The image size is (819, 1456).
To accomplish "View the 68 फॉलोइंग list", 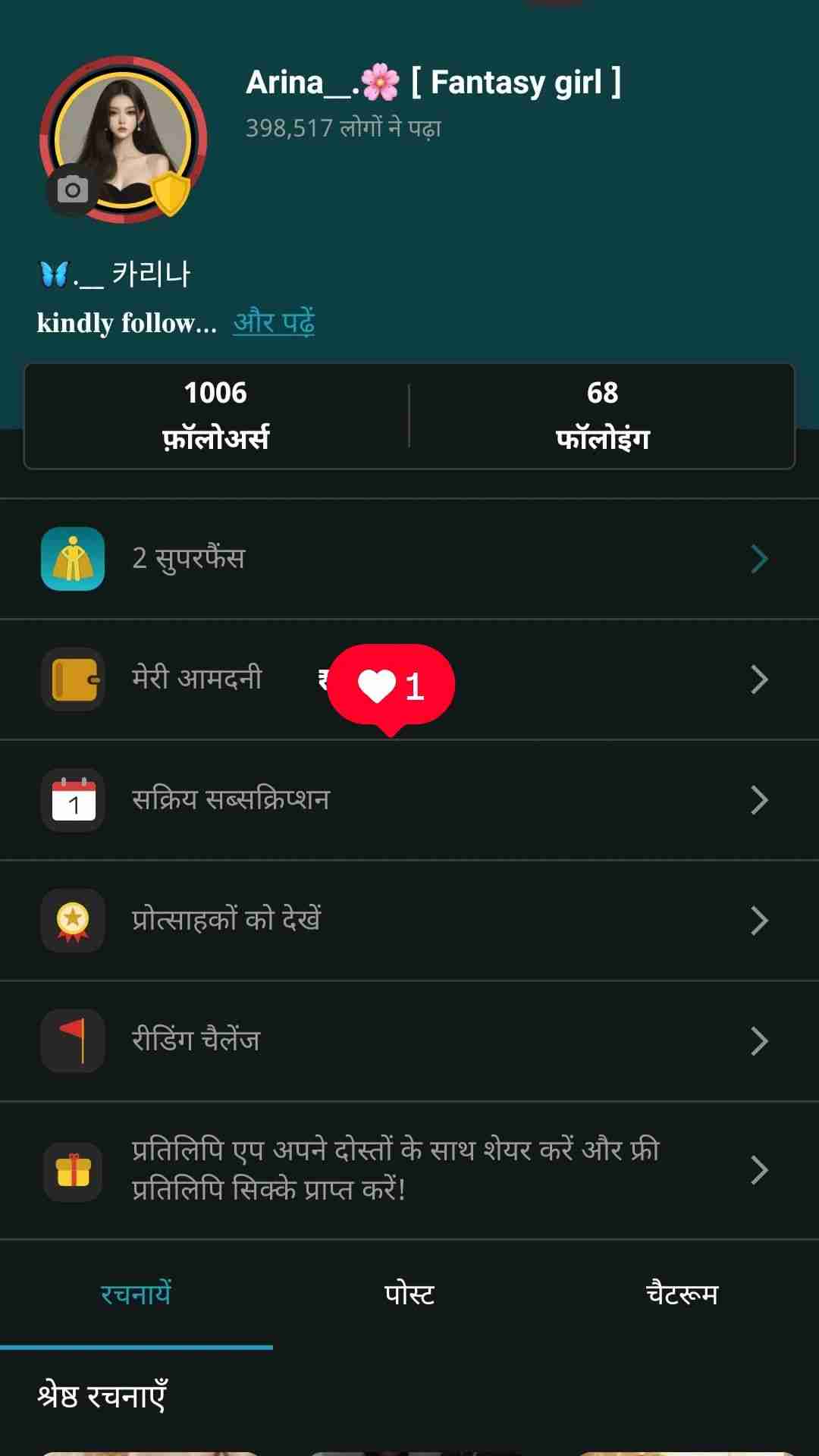I will click(602, 416).
